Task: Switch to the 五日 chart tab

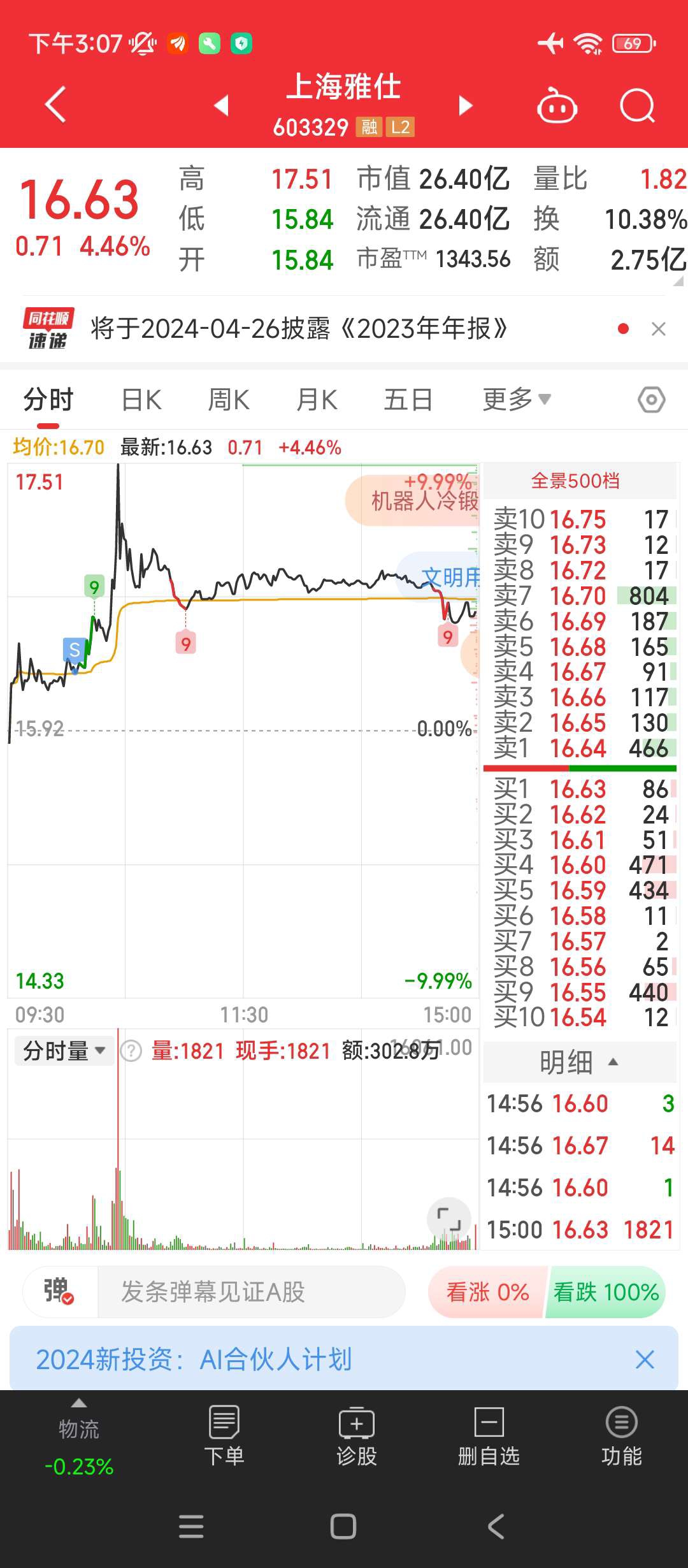Action: [x=408, y=400]
